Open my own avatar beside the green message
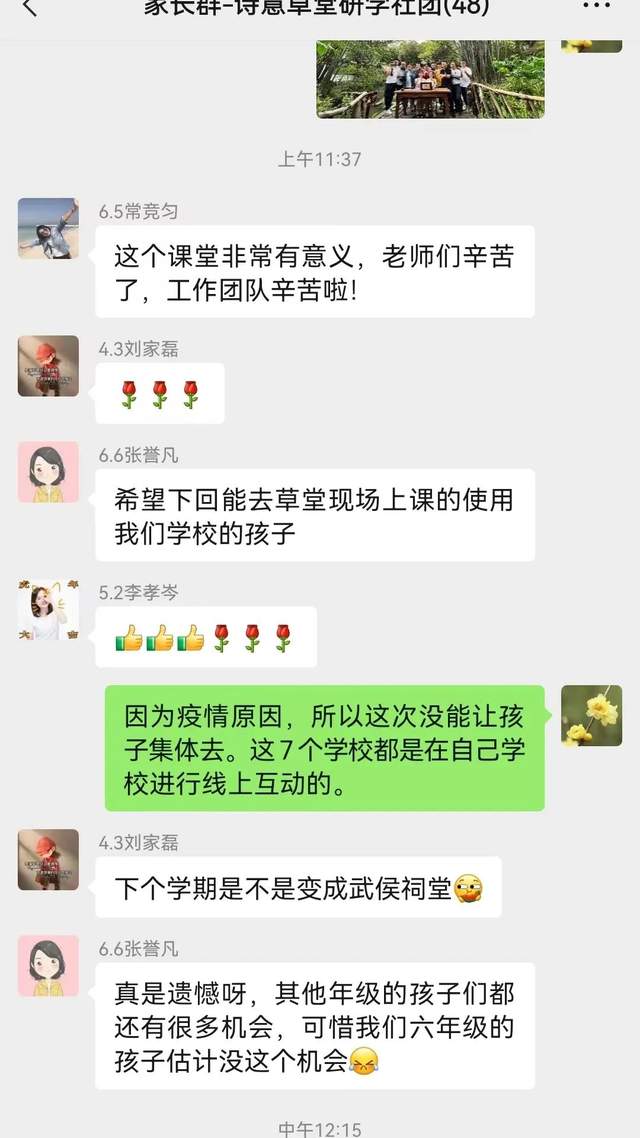Viewport: 640px width, 1138px height. click(591, 715)
